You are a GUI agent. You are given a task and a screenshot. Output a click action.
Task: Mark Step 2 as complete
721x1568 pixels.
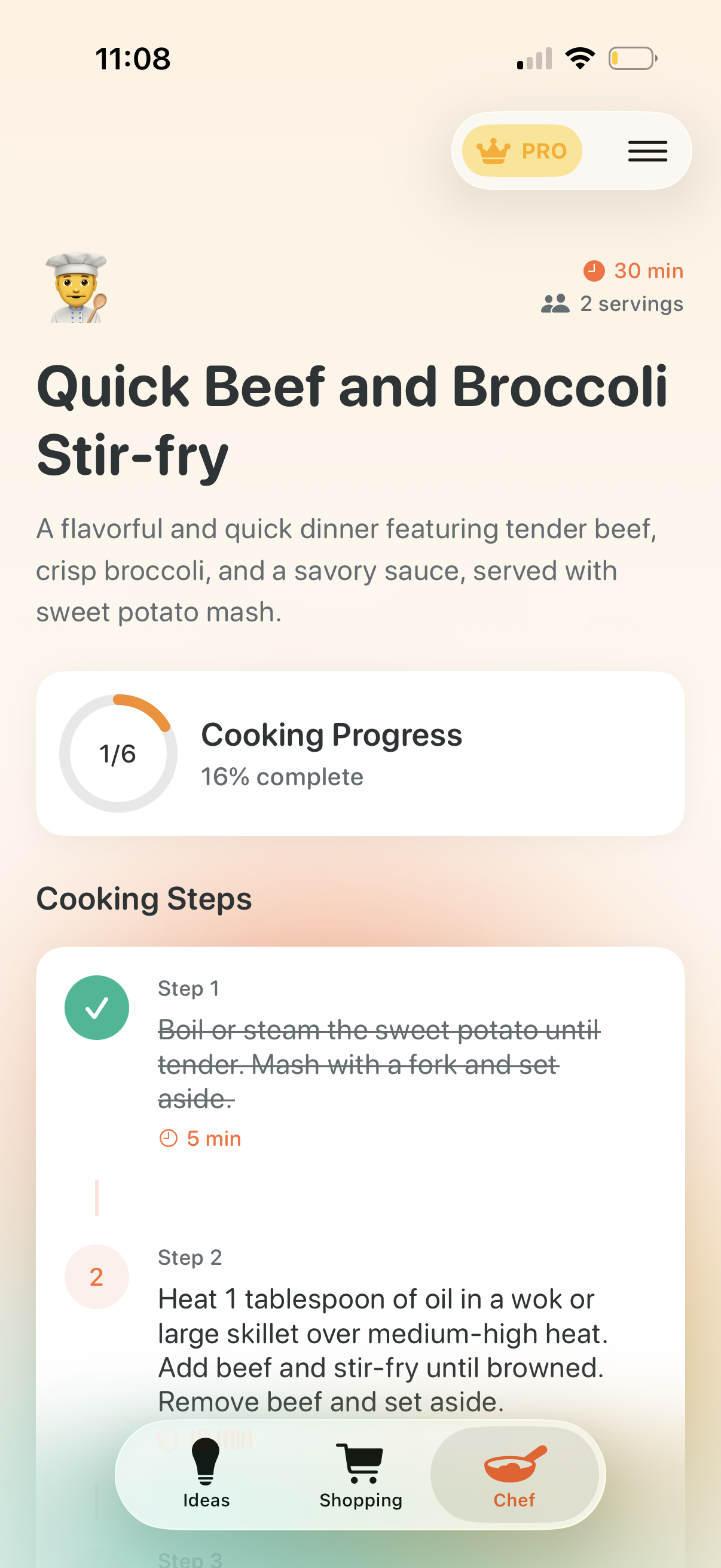[x=97, y=1276]
